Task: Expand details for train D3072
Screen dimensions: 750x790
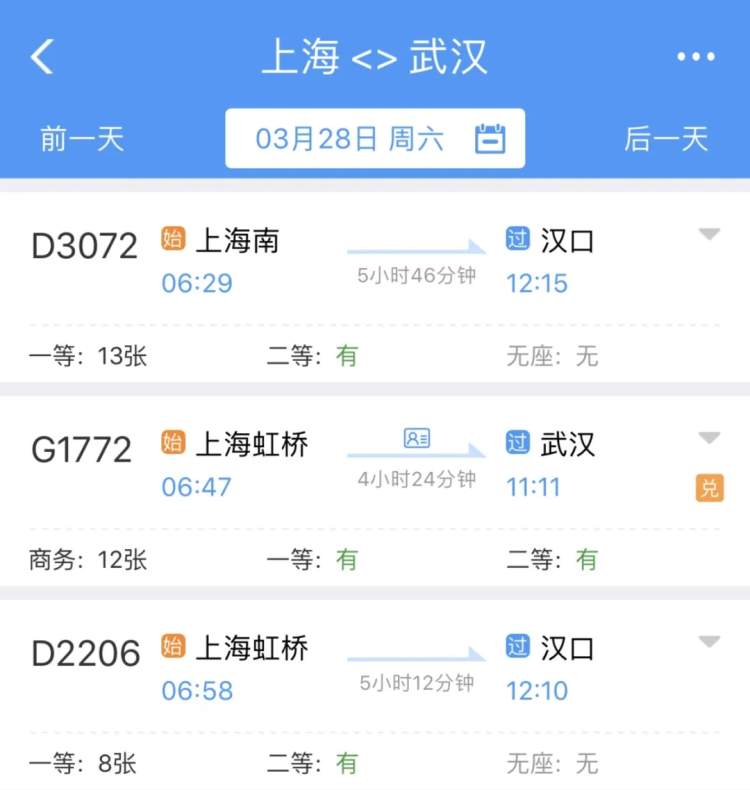Action: point(709,234)
